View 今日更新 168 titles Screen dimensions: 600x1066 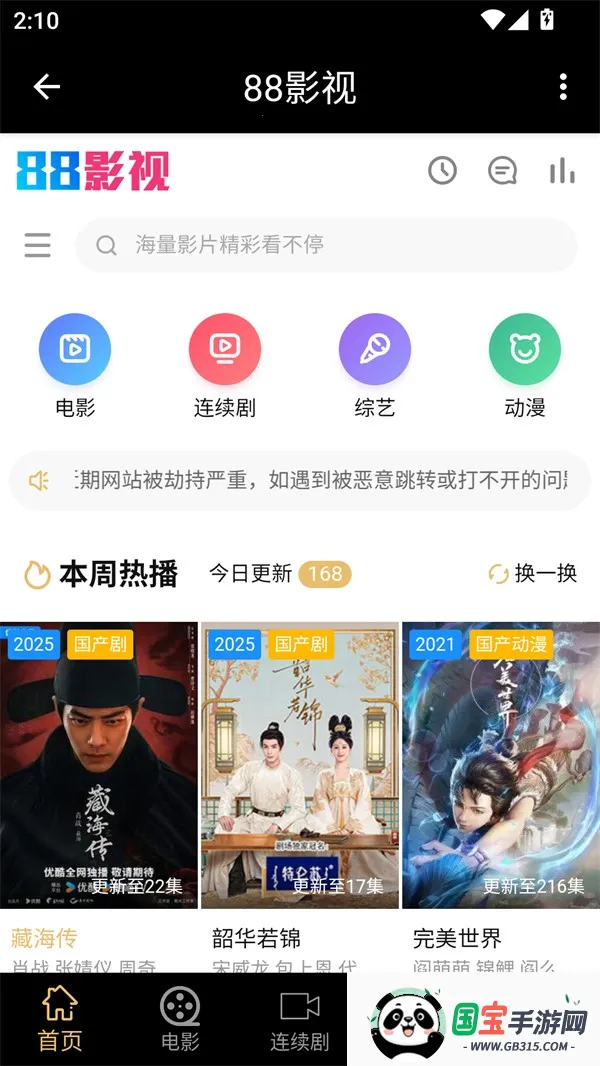point(280,574)
